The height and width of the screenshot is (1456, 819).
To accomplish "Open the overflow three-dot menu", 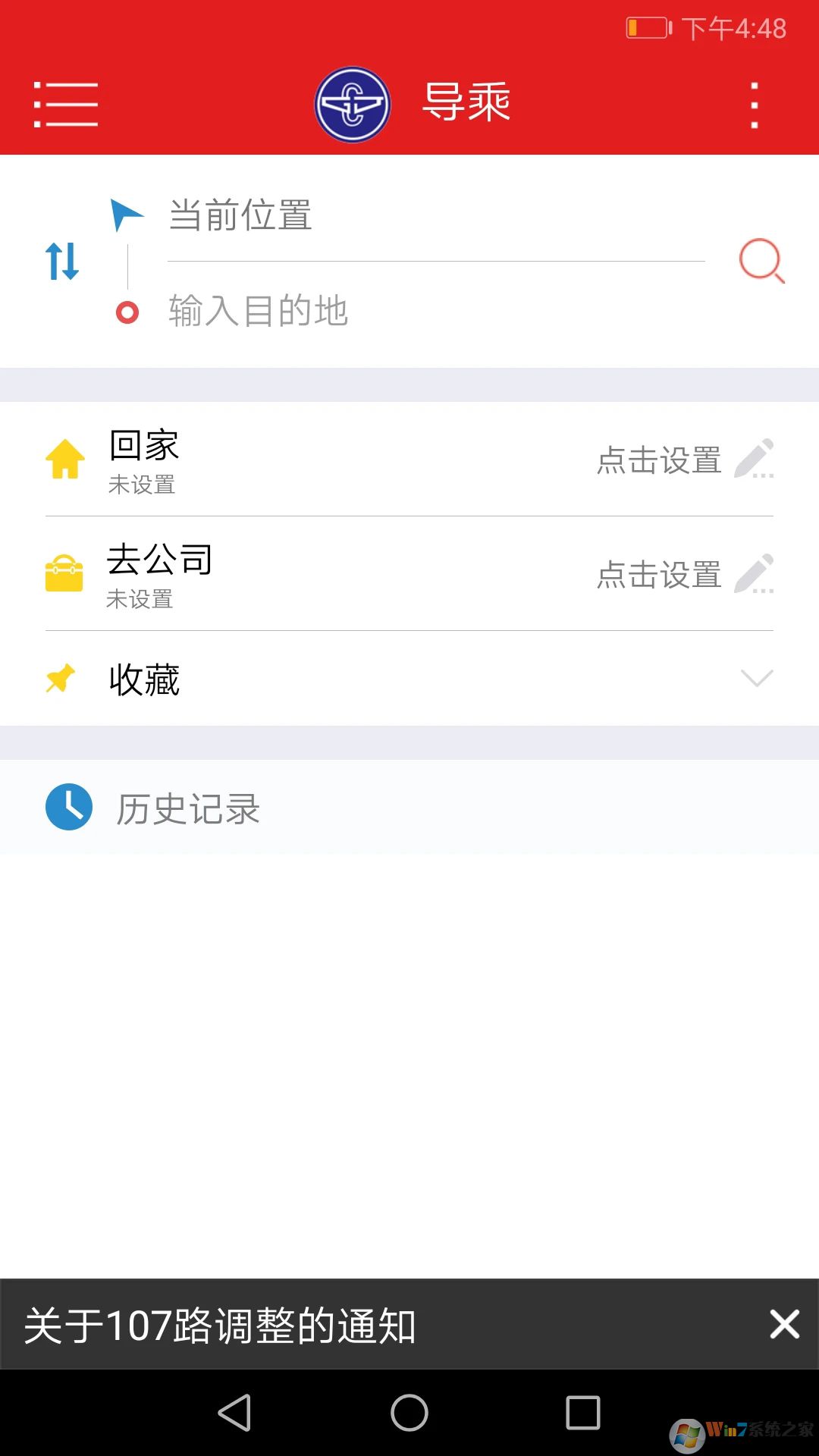I will point(753,103).
